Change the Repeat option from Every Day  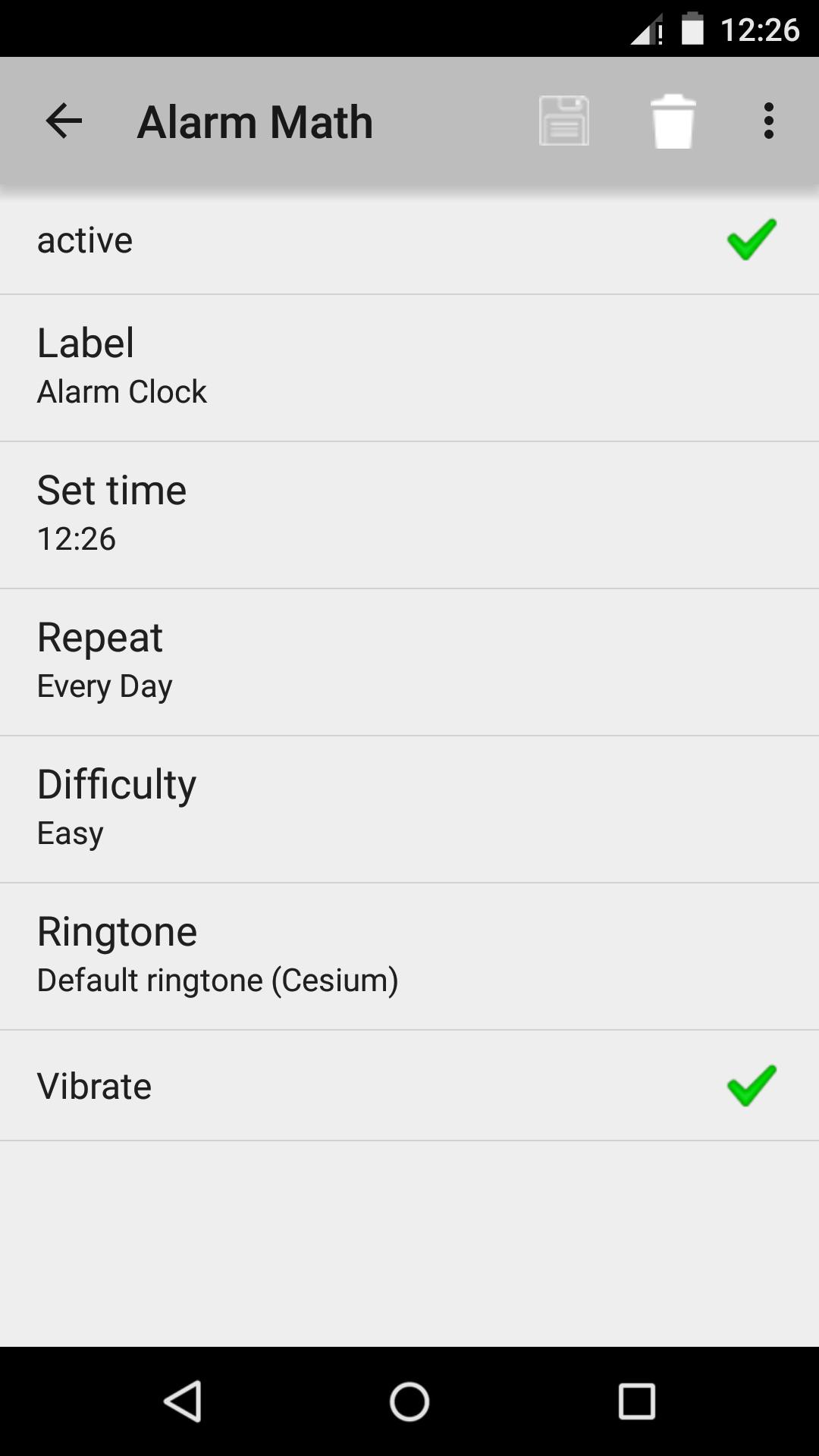[409, 659]
